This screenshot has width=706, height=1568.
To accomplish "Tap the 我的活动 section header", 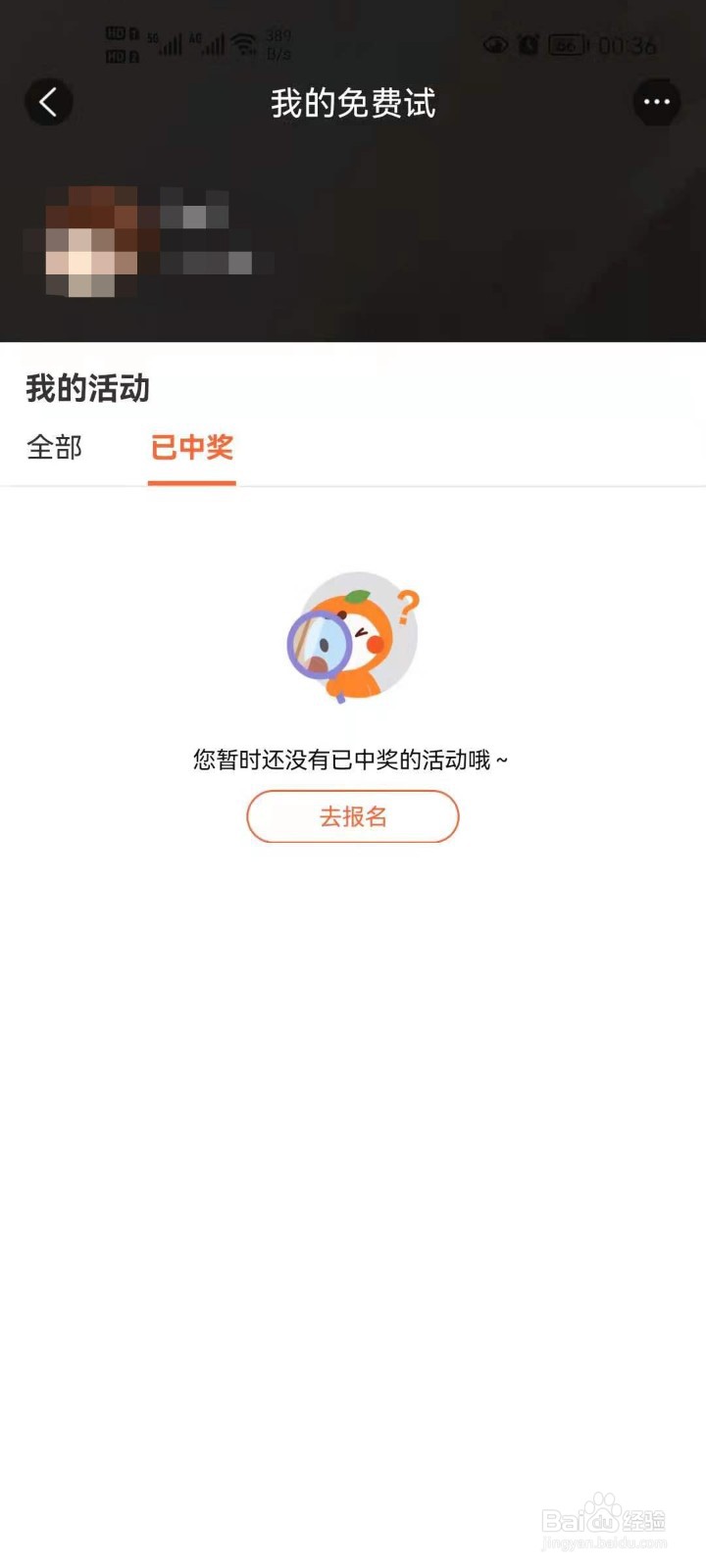I will click(87, 389).
